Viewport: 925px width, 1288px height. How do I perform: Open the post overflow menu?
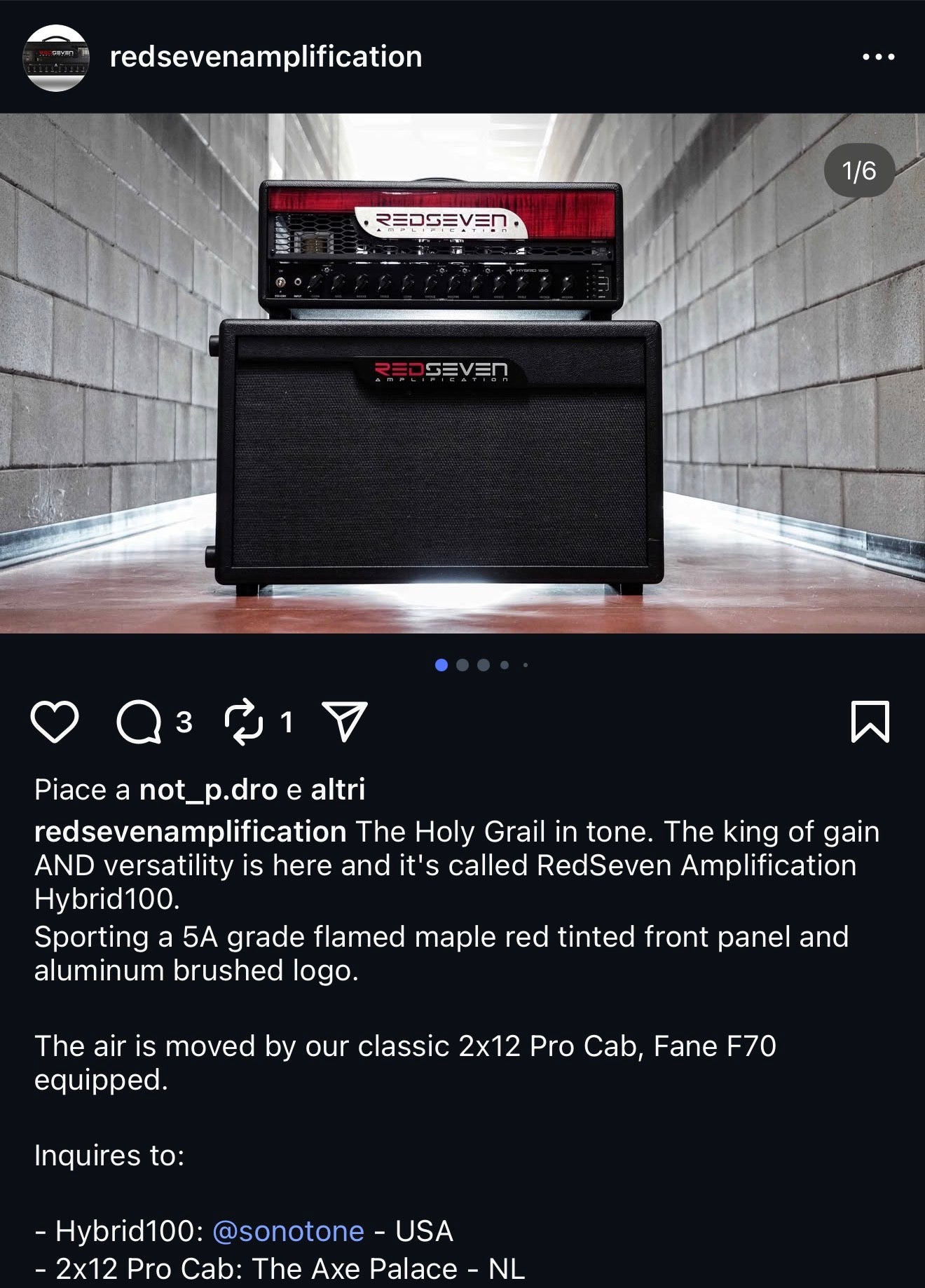click(x=878, y=57)
